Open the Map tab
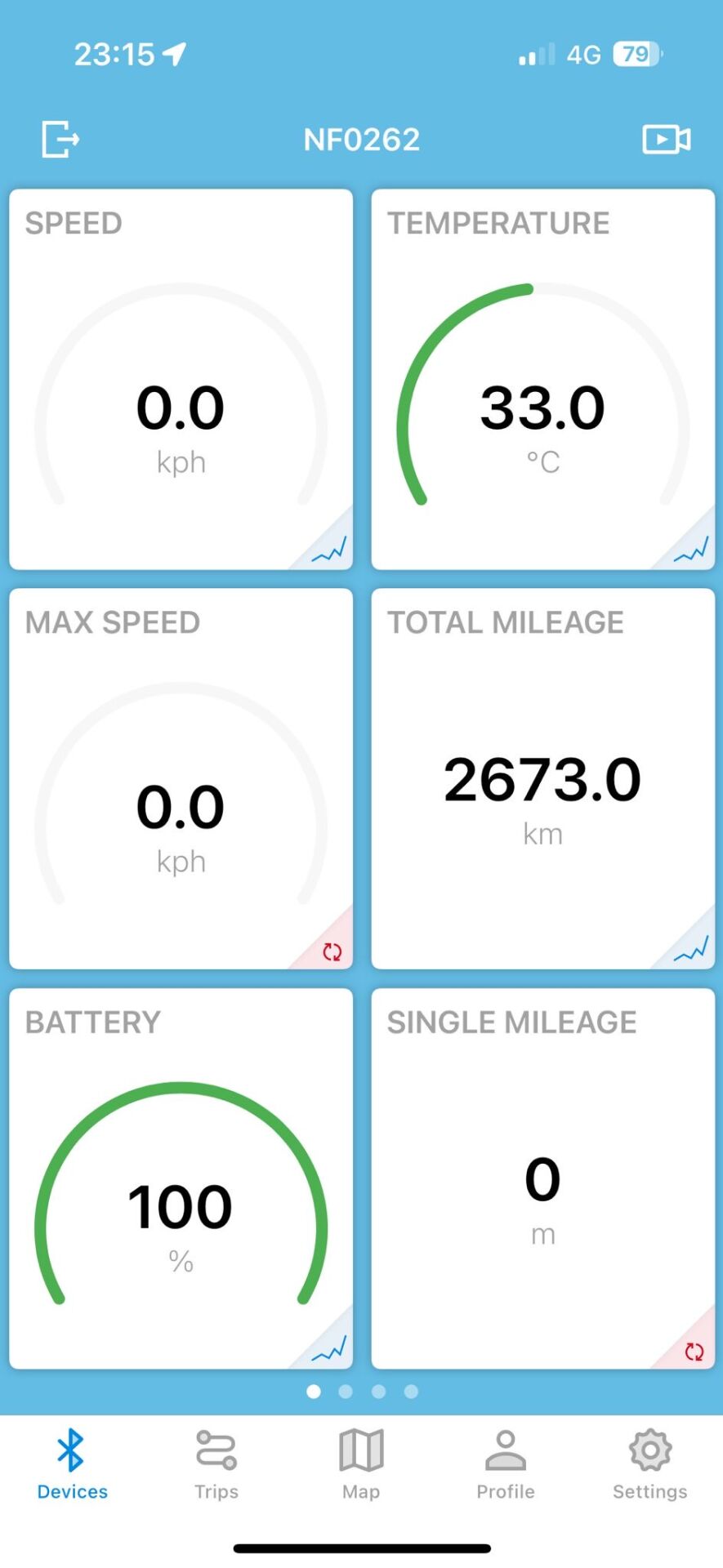Image resolution: width=723 pixels, height=1568 pixels. 361,1465
